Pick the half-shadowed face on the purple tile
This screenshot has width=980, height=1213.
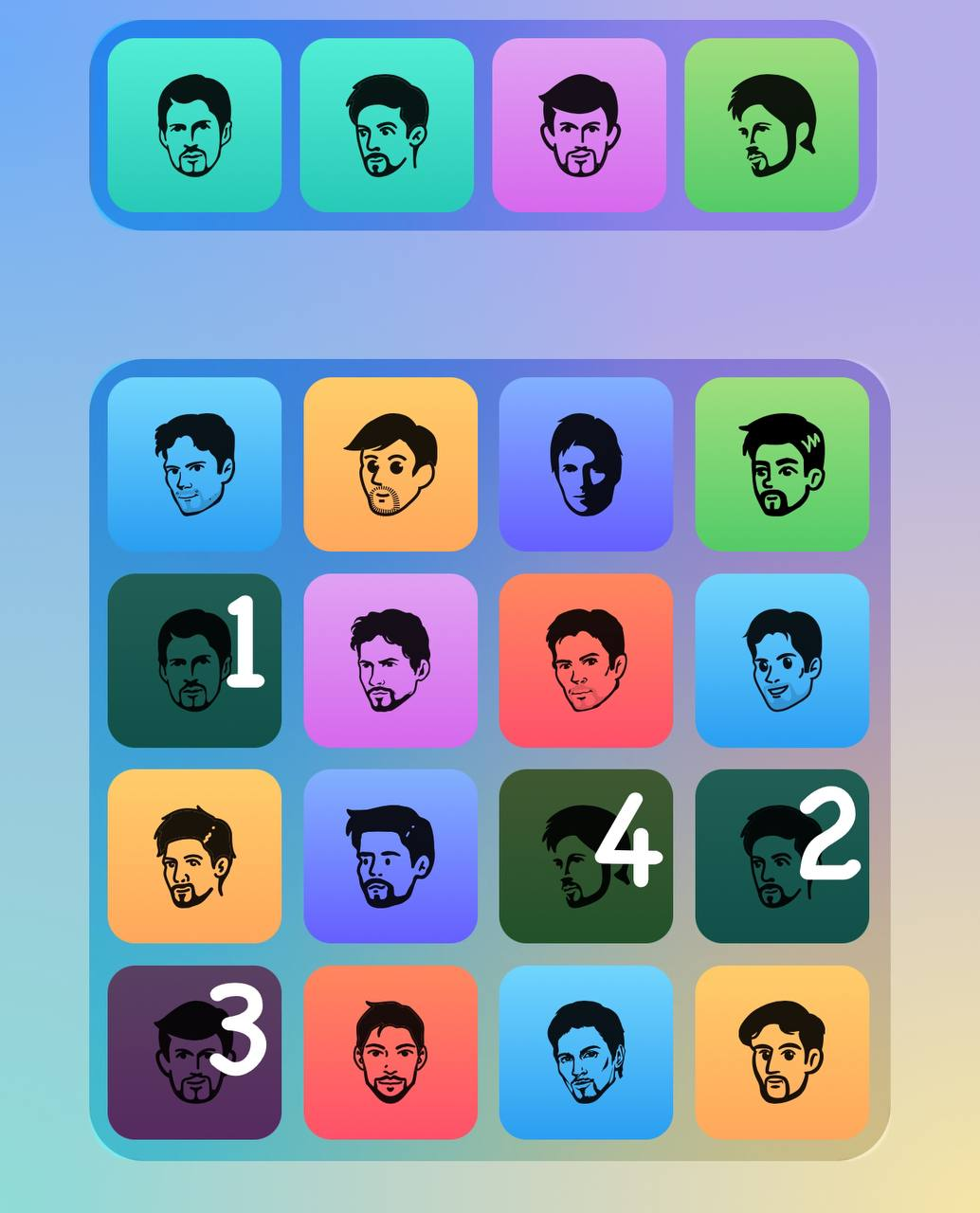click(586, 464)
